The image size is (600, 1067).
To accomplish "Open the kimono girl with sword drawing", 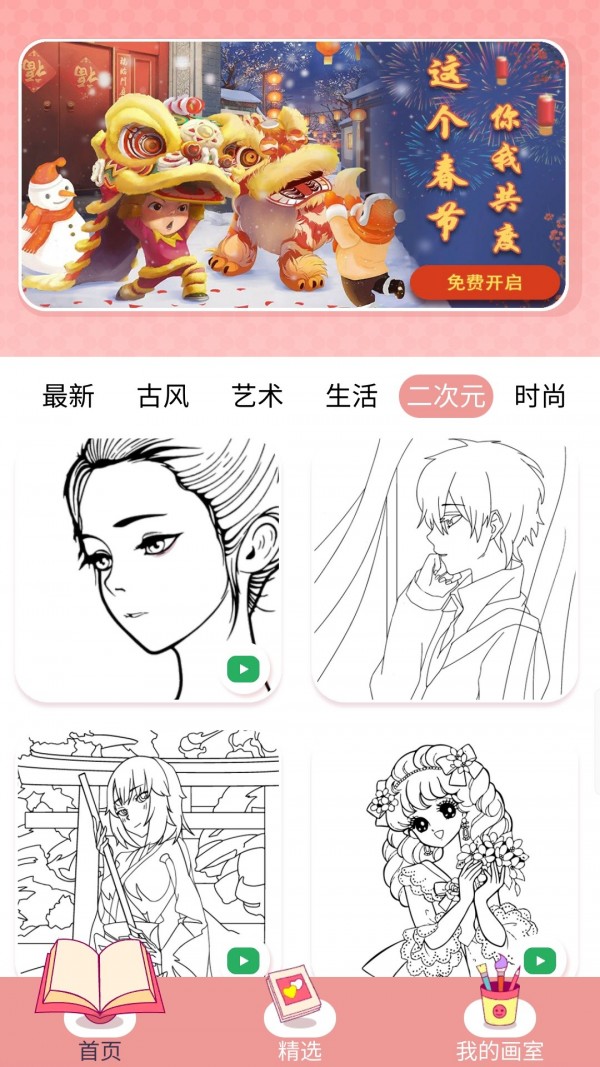I will coord(148,850).
